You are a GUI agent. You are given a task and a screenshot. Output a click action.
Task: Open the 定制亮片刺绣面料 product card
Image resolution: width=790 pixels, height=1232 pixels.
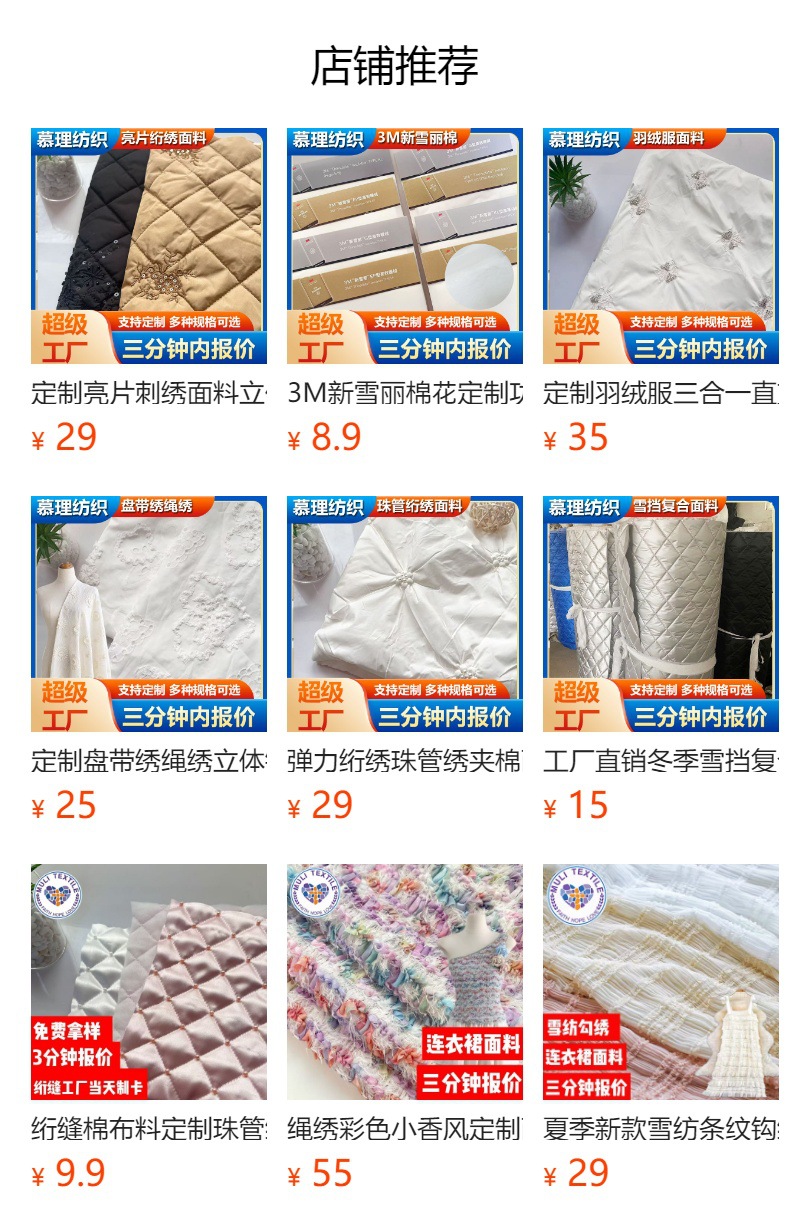(x=149, y=246)
